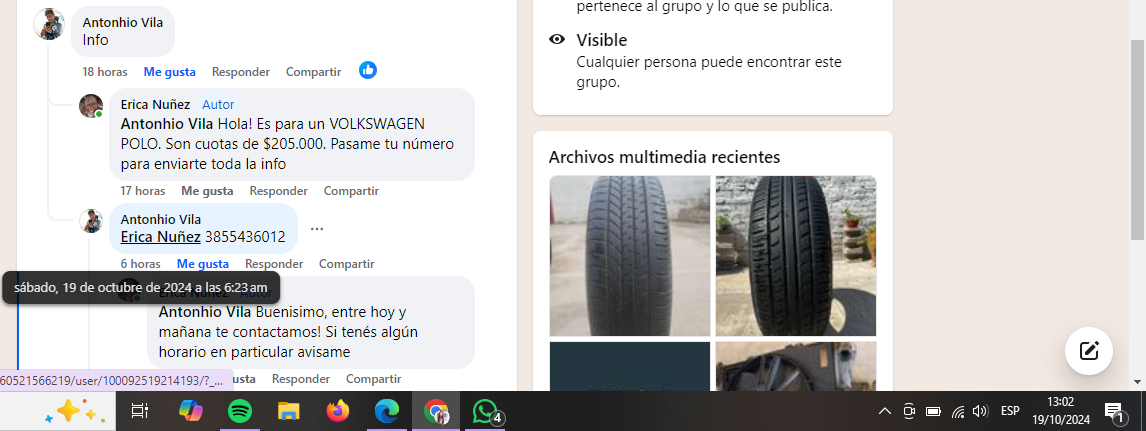Open the Erica Nuñez mention link beside the phone number
The width and height of the screenshot is (1146, 431).
(x=160, y=237)
